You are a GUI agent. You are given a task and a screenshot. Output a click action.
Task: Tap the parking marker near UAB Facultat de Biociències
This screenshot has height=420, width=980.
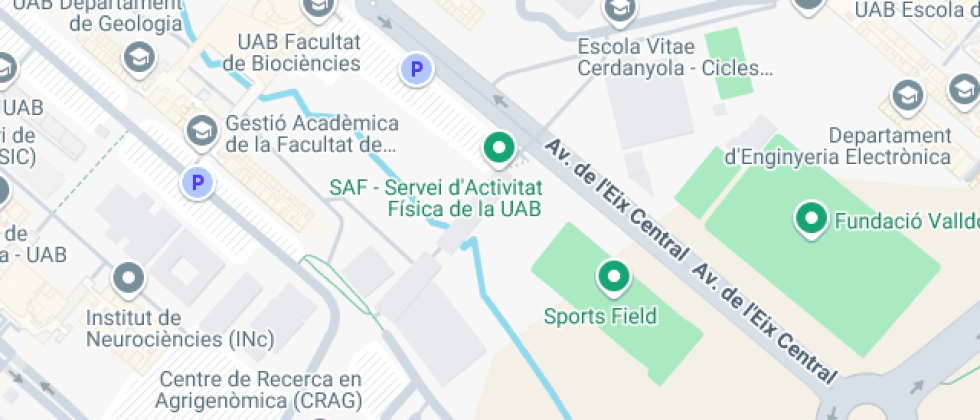(416, 69)
